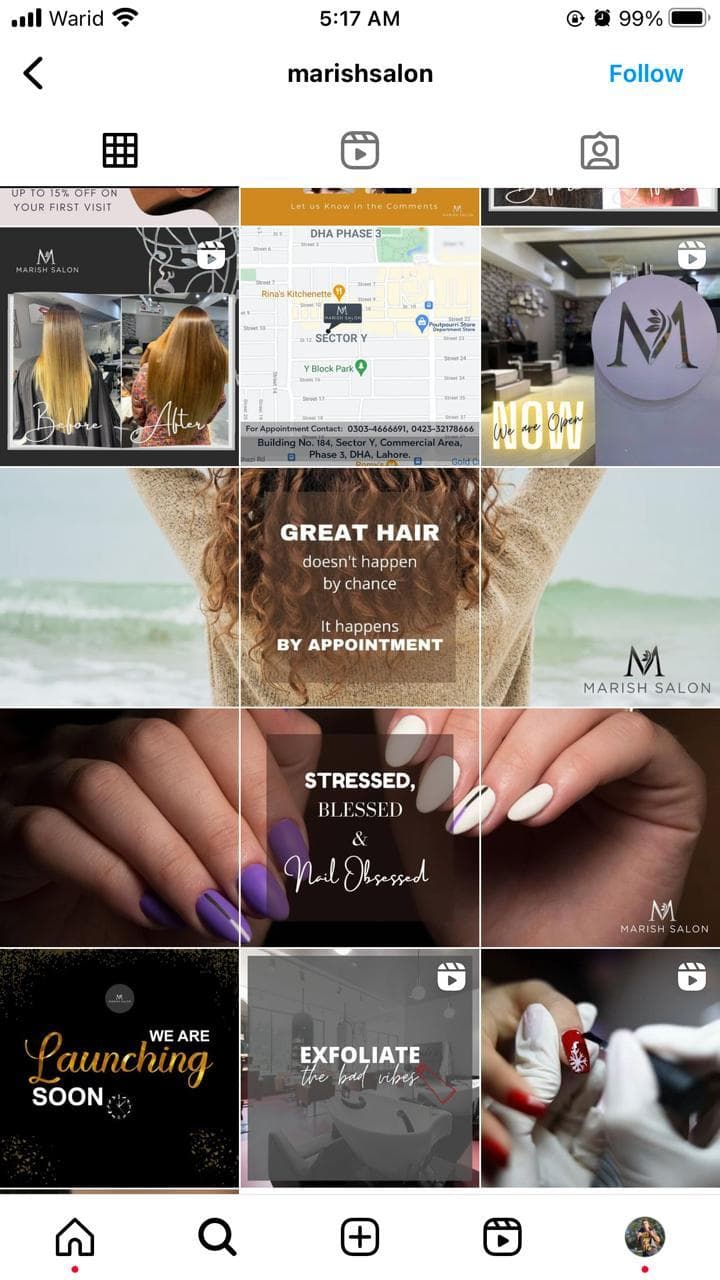This screenshot has width=720, height=1280.
Task: Open the white nails Marish Salon post
Action: click(600, 828)
